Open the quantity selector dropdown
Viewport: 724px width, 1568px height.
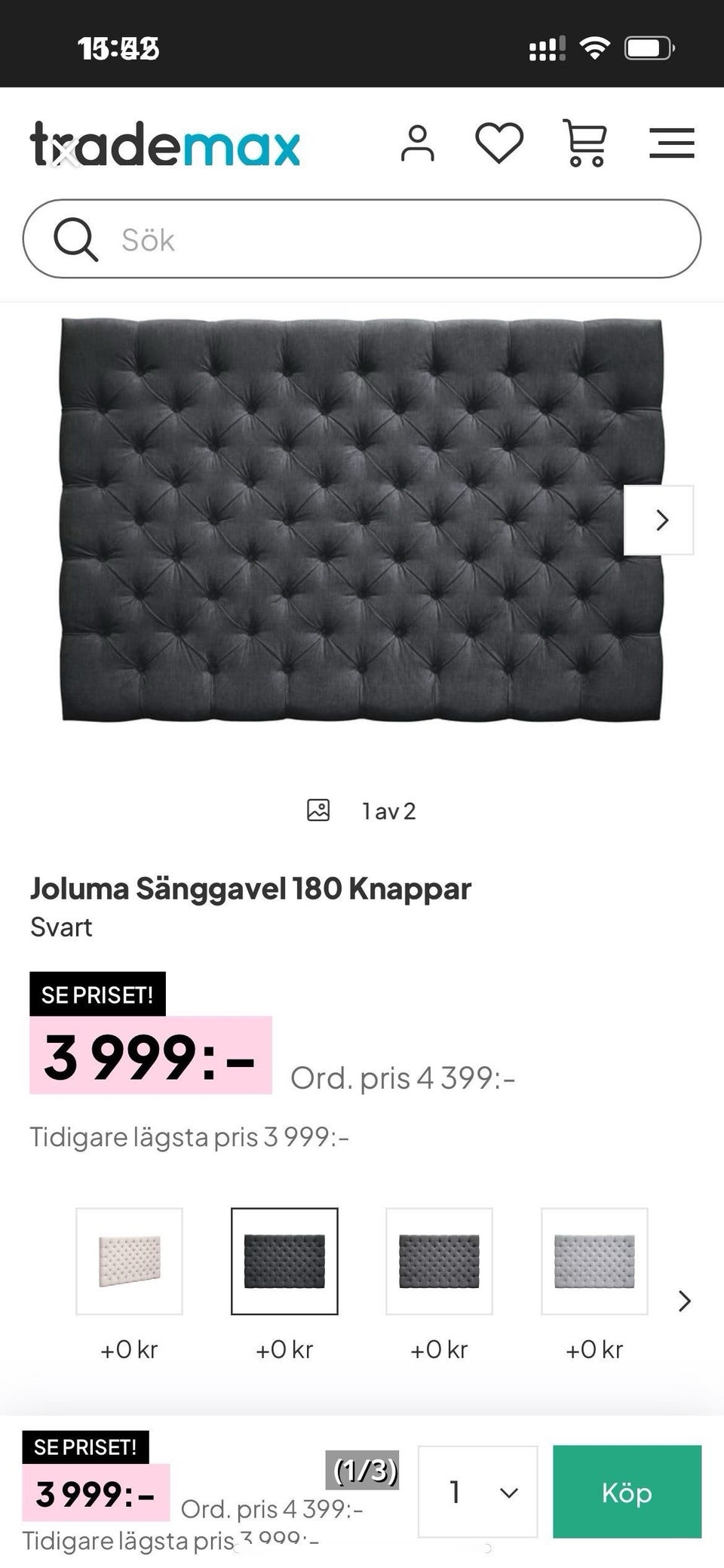tap(478, 1492)
